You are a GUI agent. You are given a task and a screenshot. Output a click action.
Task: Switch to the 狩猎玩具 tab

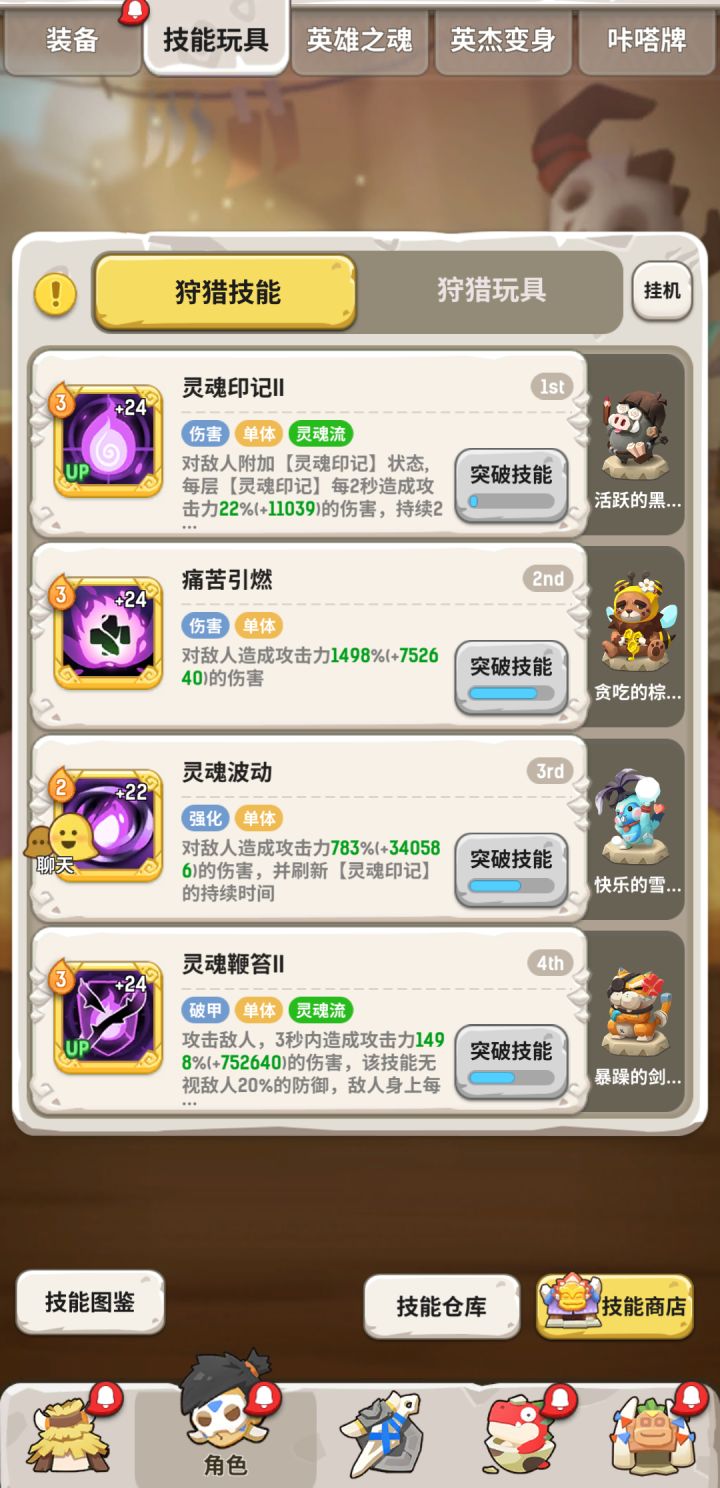[x=489, y=290]
